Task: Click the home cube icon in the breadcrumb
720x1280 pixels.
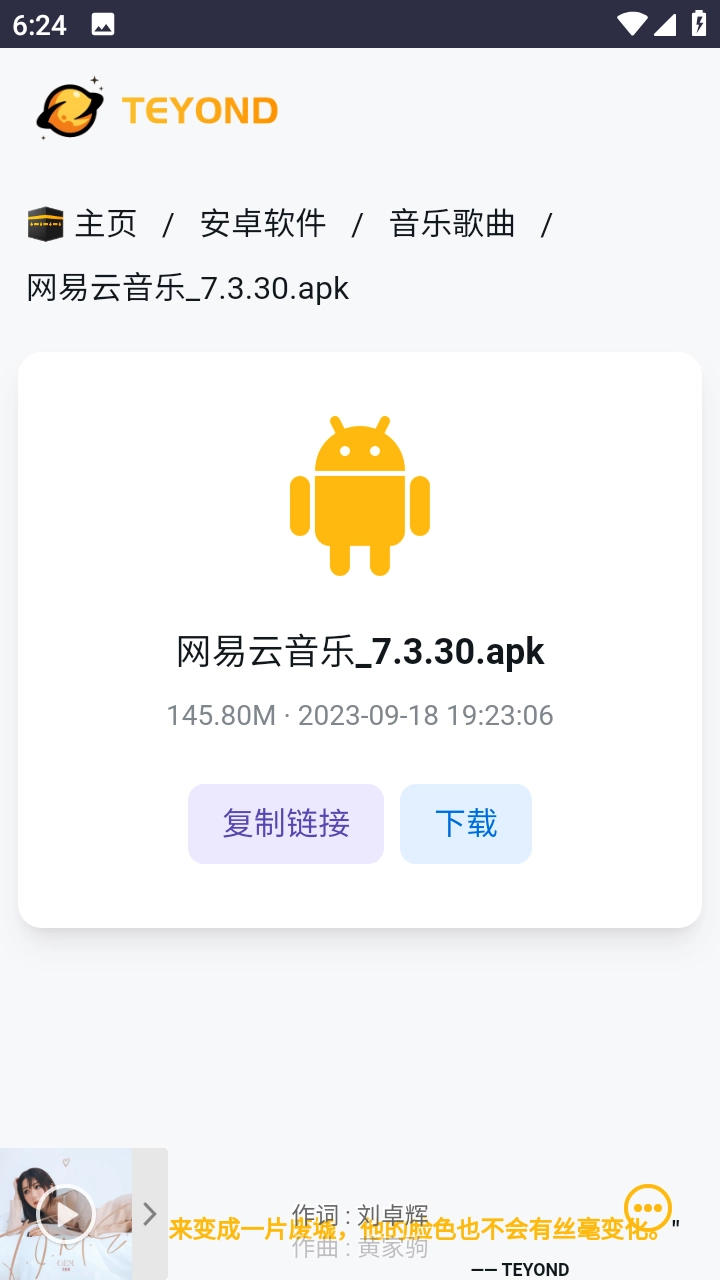Action: tap(44, 224)
